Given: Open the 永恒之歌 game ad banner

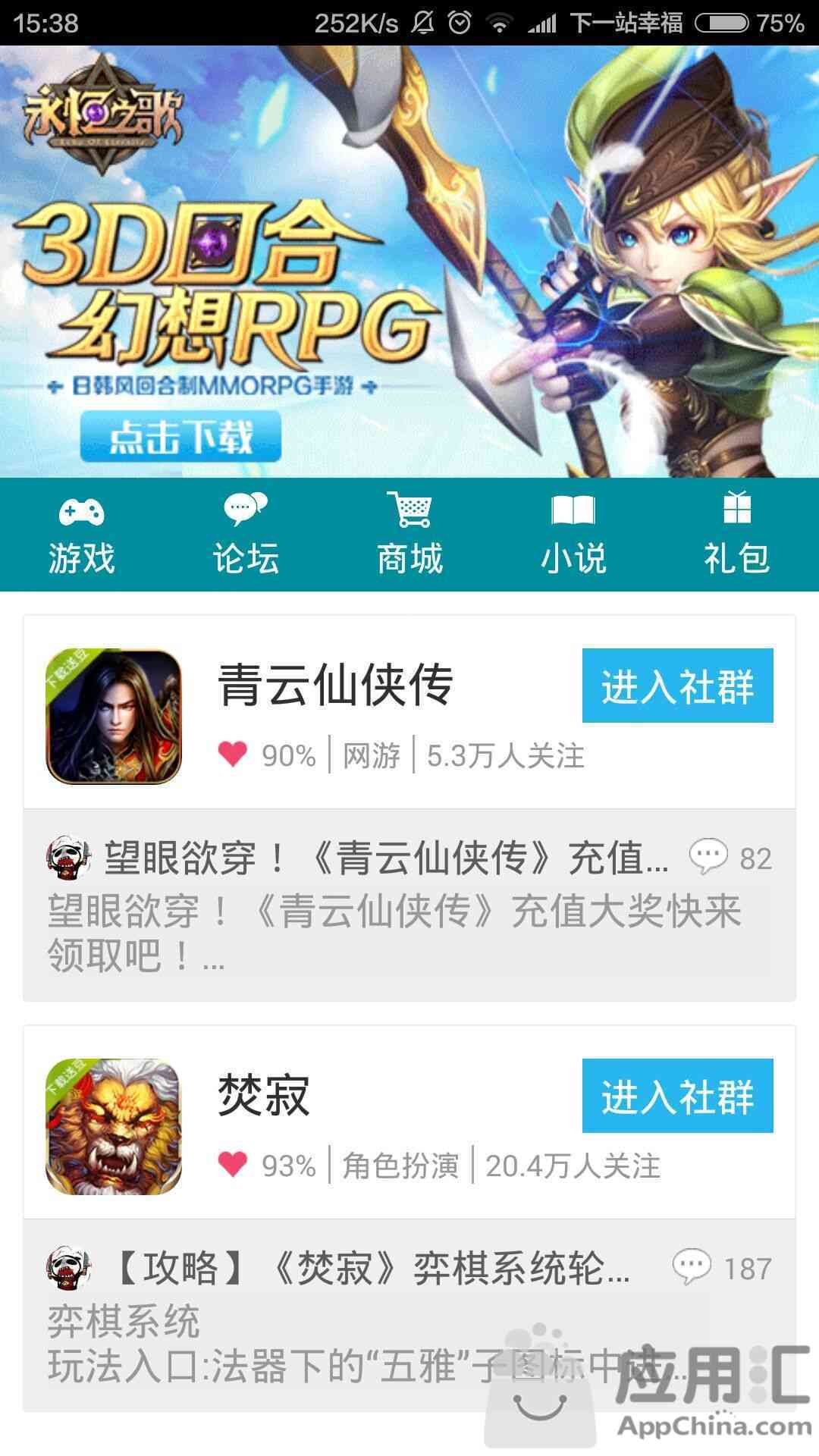Looking at the screenshot, I should [x=409, y=262].
